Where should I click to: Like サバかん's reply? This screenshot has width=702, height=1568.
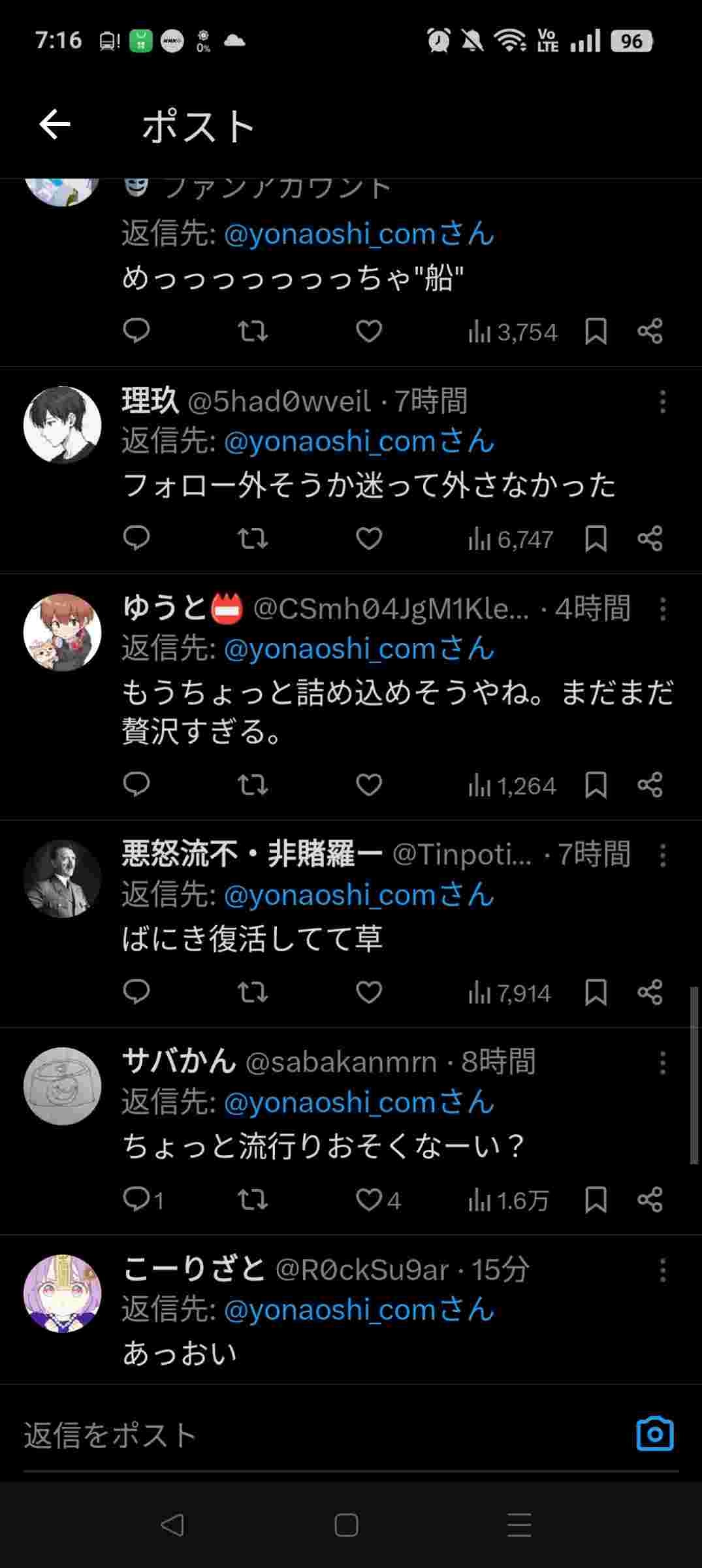[x=370, y=1200]
